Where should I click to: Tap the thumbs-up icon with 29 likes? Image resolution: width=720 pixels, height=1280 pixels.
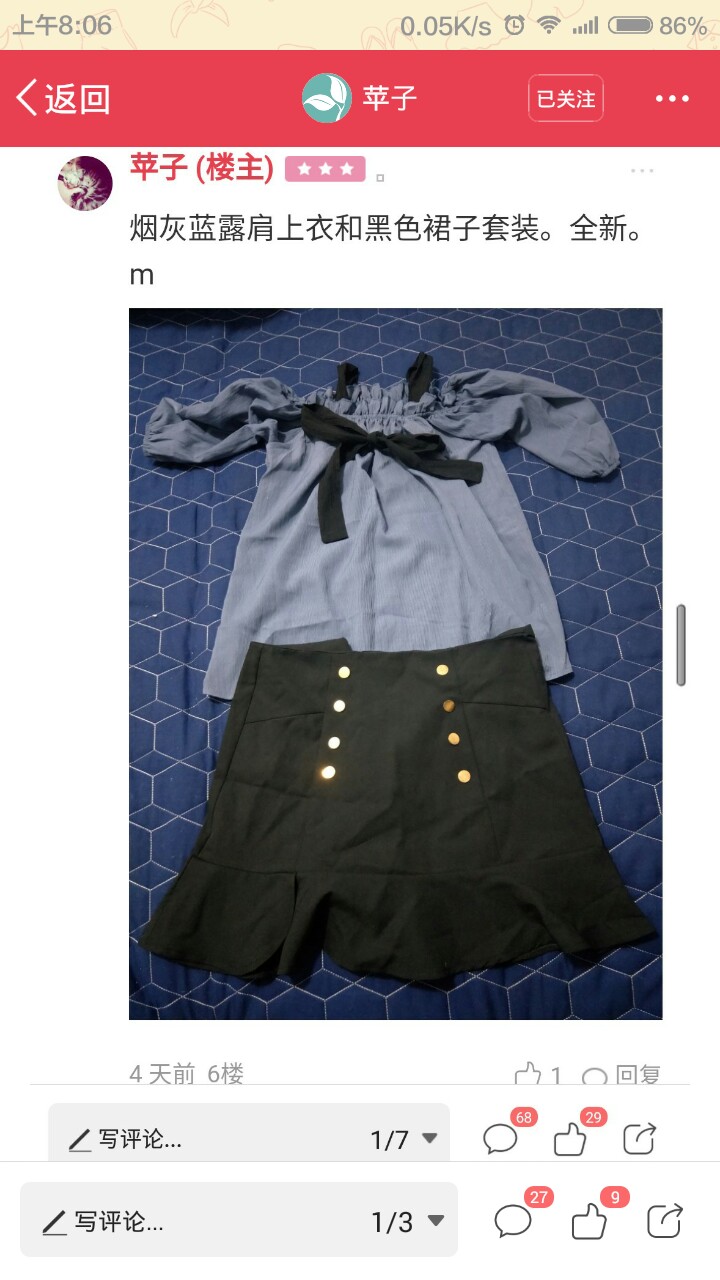572,1137
